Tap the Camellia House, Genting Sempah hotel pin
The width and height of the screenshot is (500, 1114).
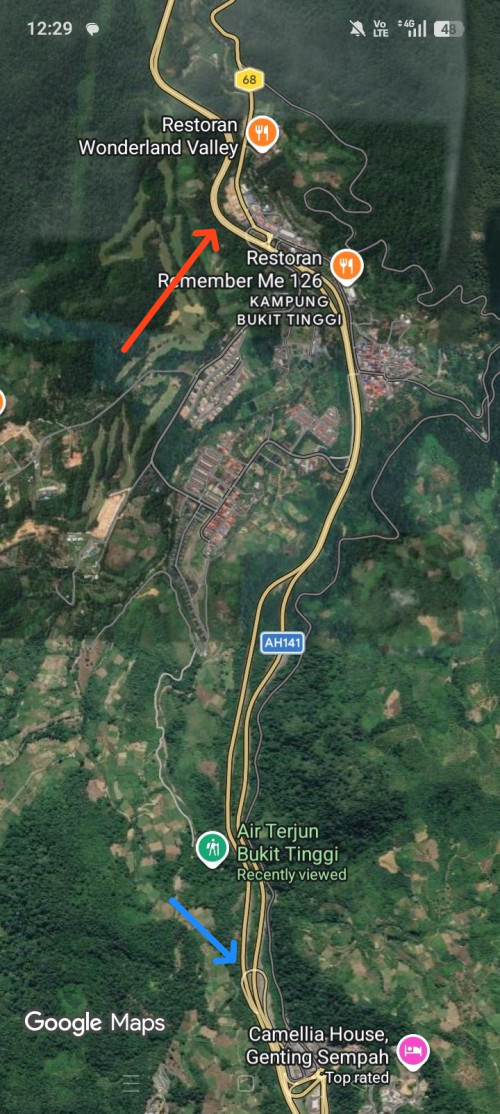click(413, 1051)
